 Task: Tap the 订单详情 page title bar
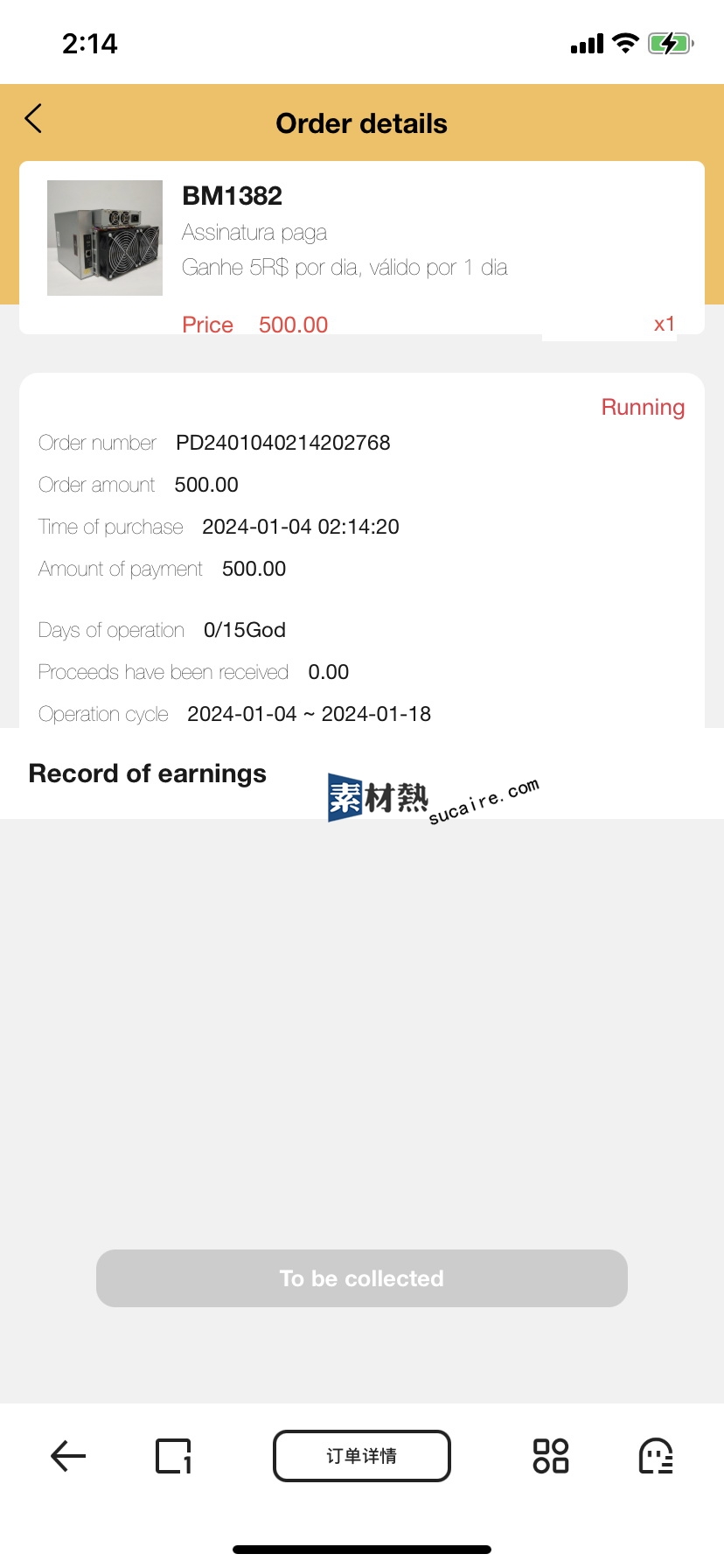(x=362, y=1456)
